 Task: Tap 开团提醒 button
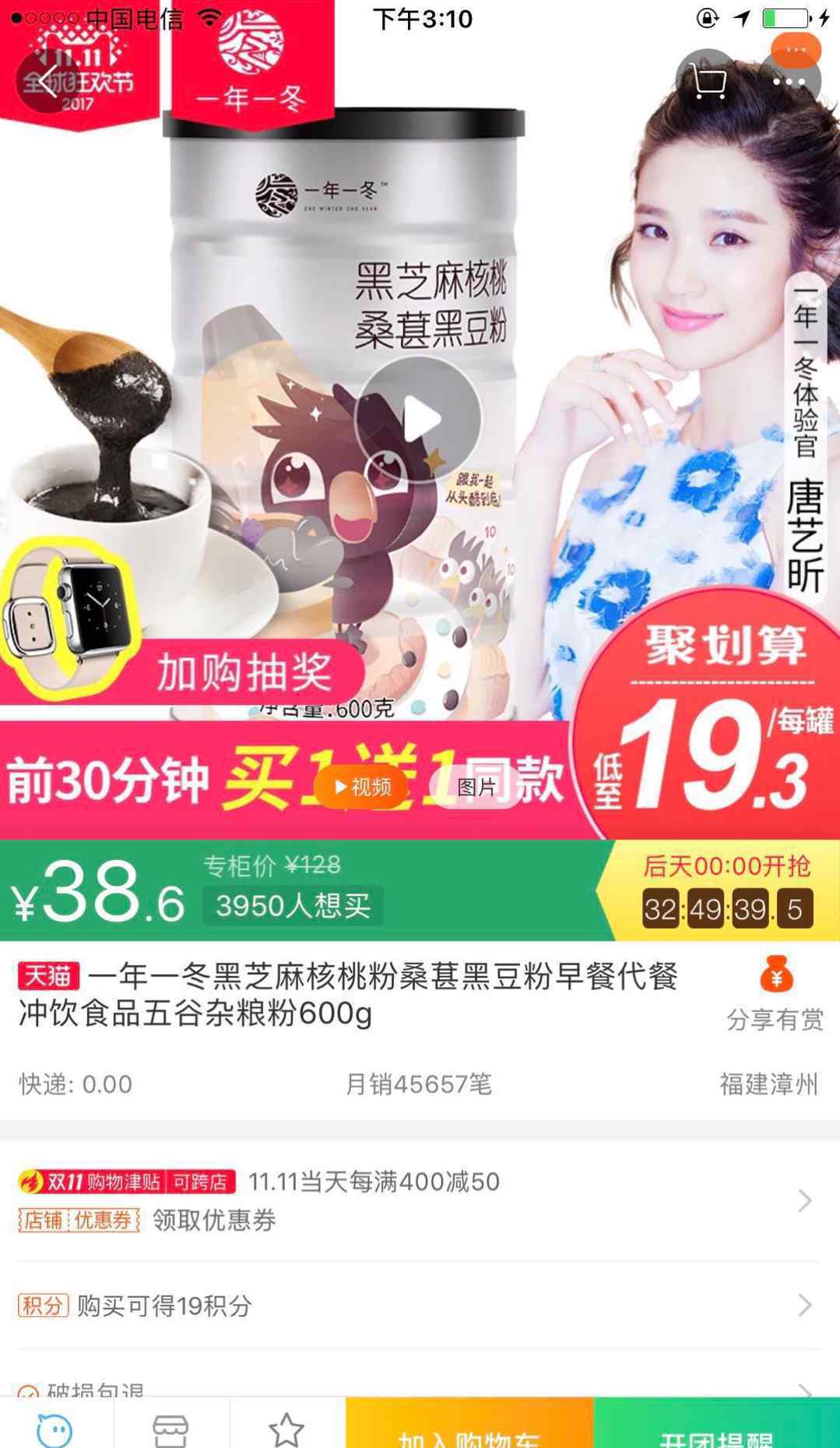pos(716,1424)
